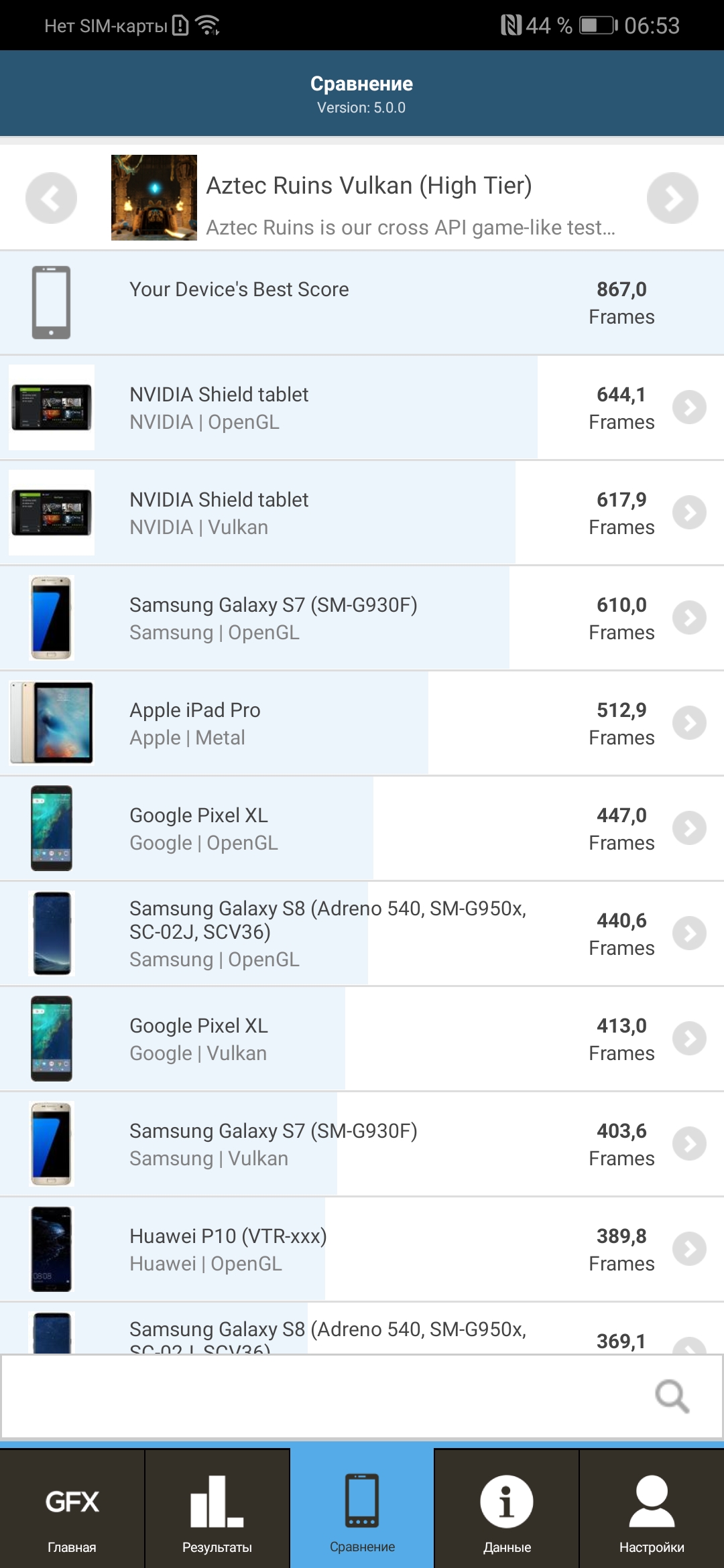The height and width of the screenshot is (1568, 724).
Task: Open the Данные tab
Action: pos(507,1509)
